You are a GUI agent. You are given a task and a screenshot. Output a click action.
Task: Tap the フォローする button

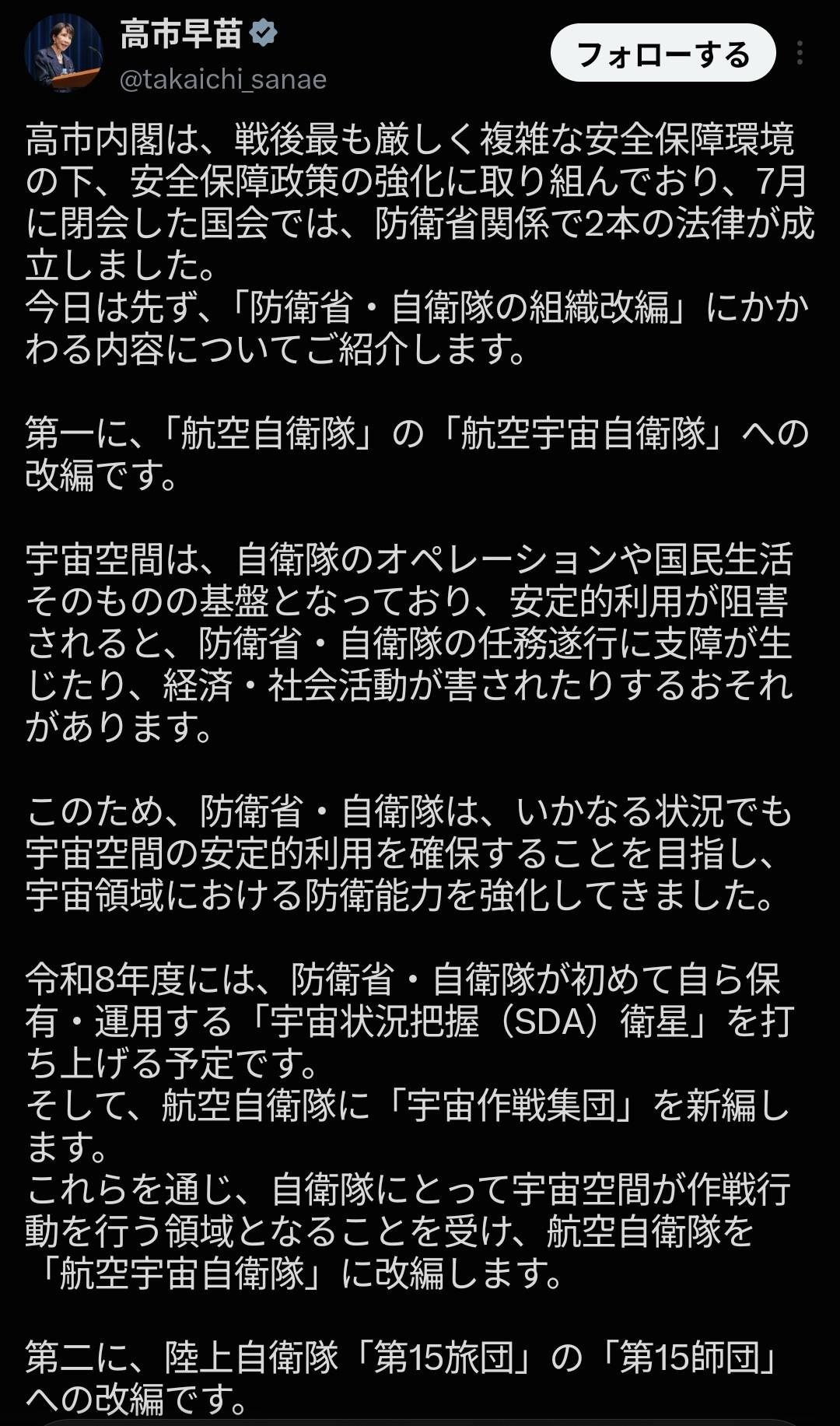pos(663,54)
